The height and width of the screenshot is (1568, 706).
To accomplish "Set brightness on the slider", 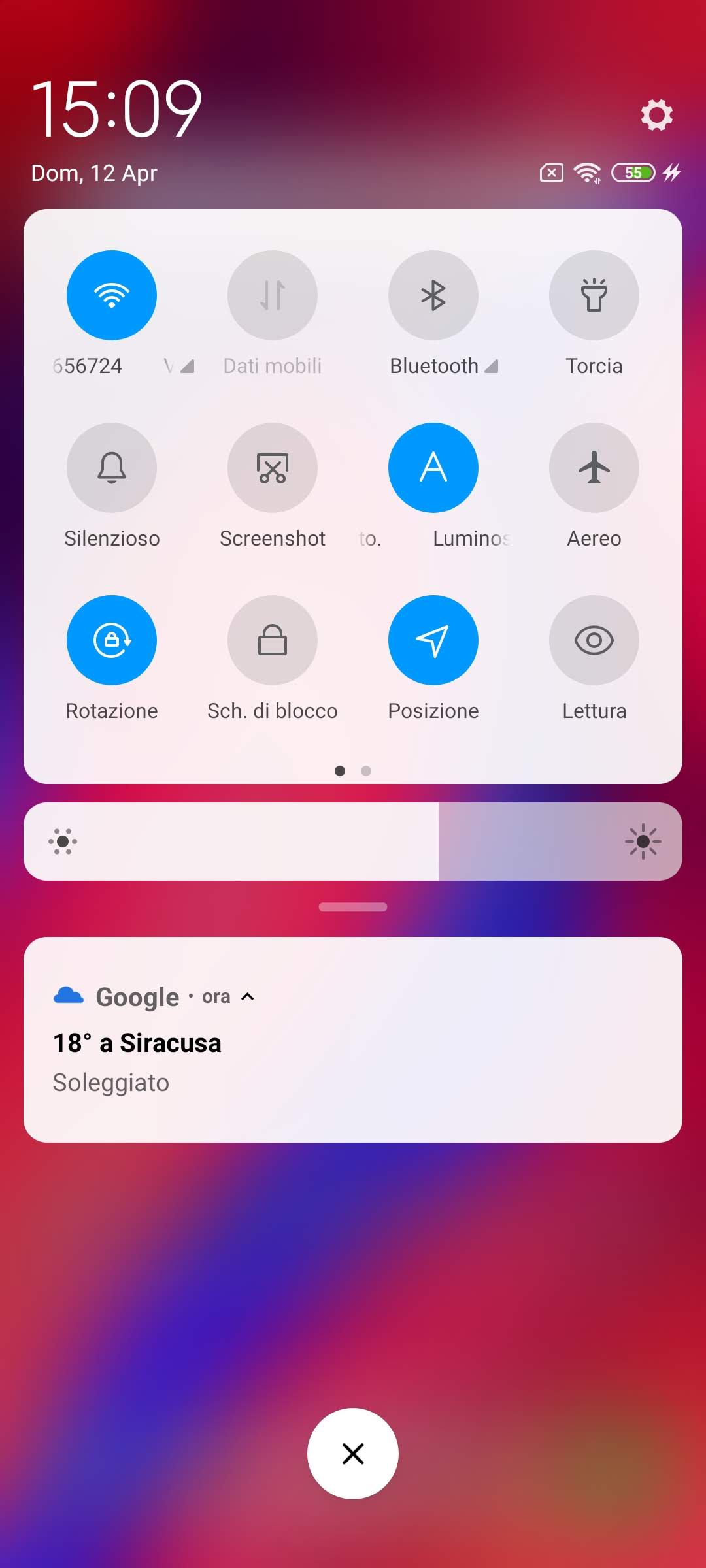I will (353, 841).
